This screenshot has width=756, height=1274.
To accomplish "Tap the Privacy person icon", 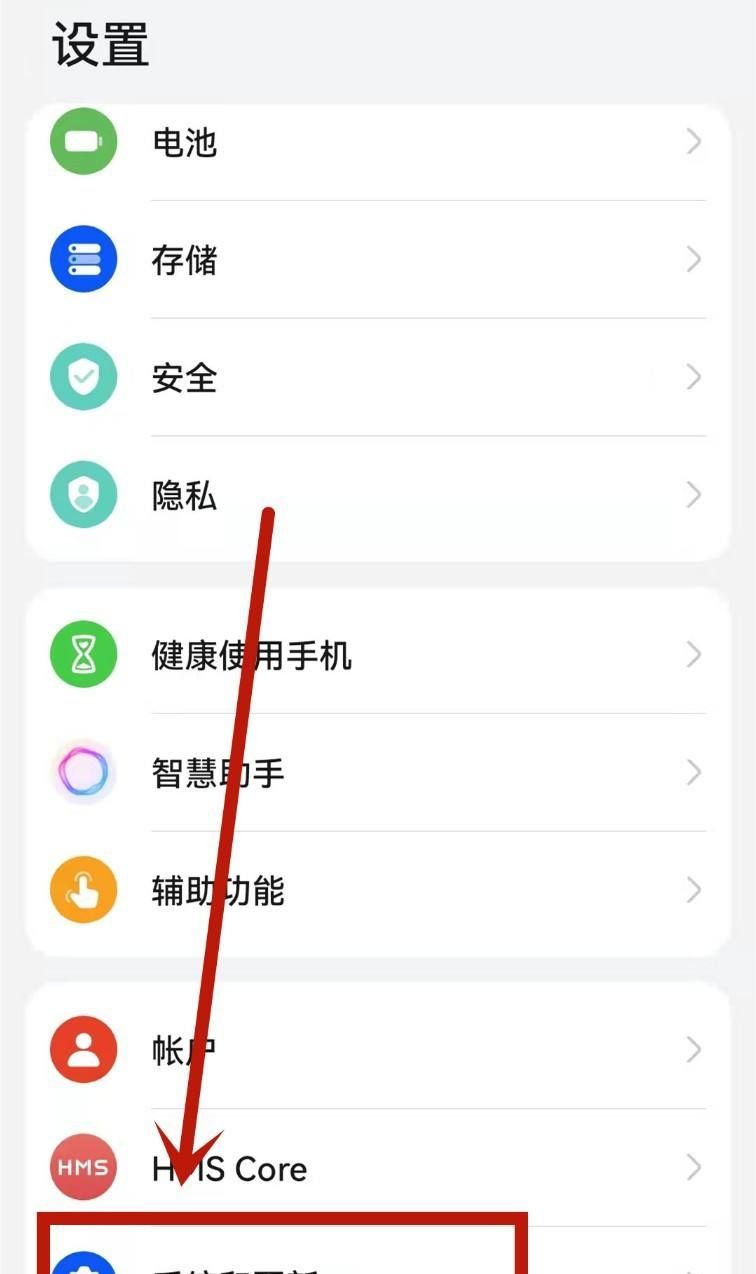I will (x=83, y=495).
